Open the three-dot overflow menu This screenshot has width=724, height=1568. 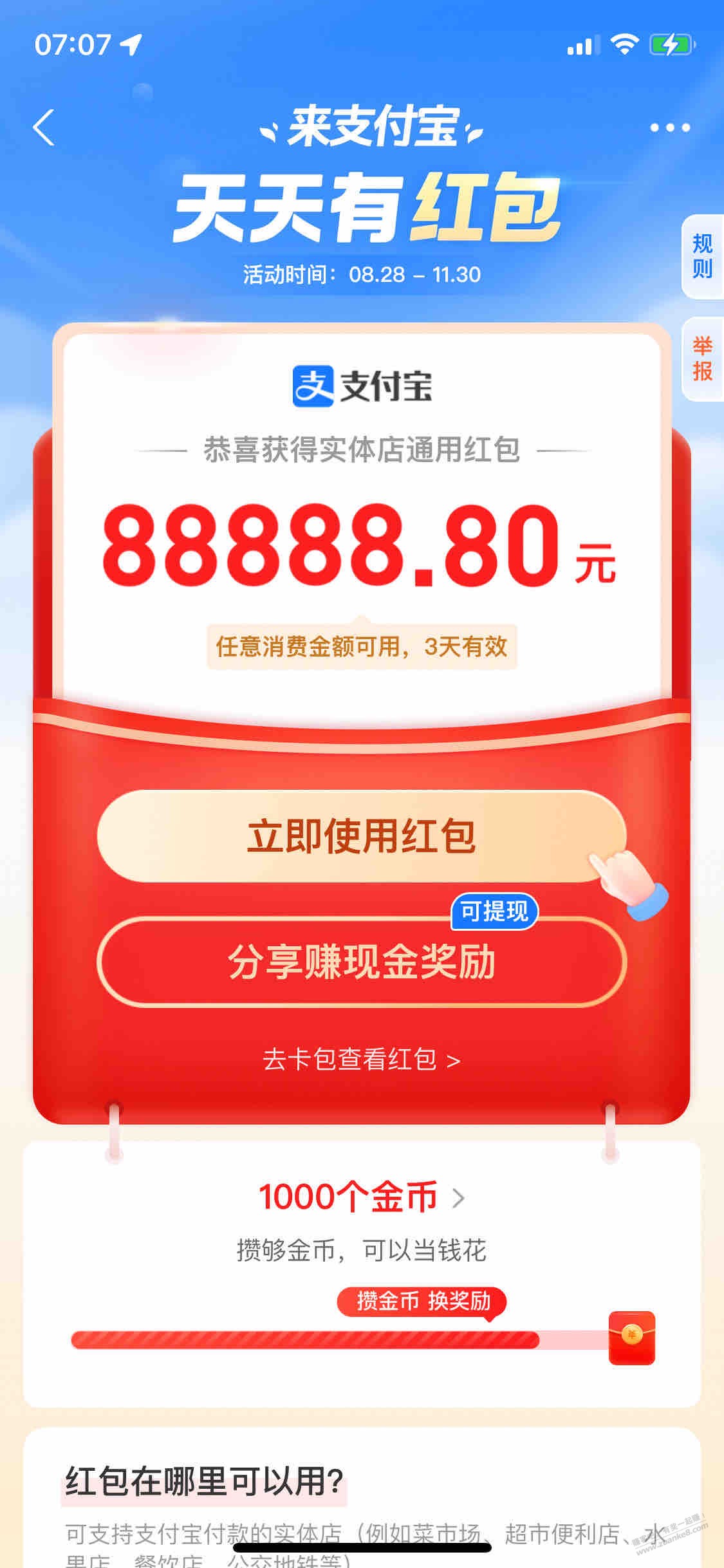coord(669,127)
